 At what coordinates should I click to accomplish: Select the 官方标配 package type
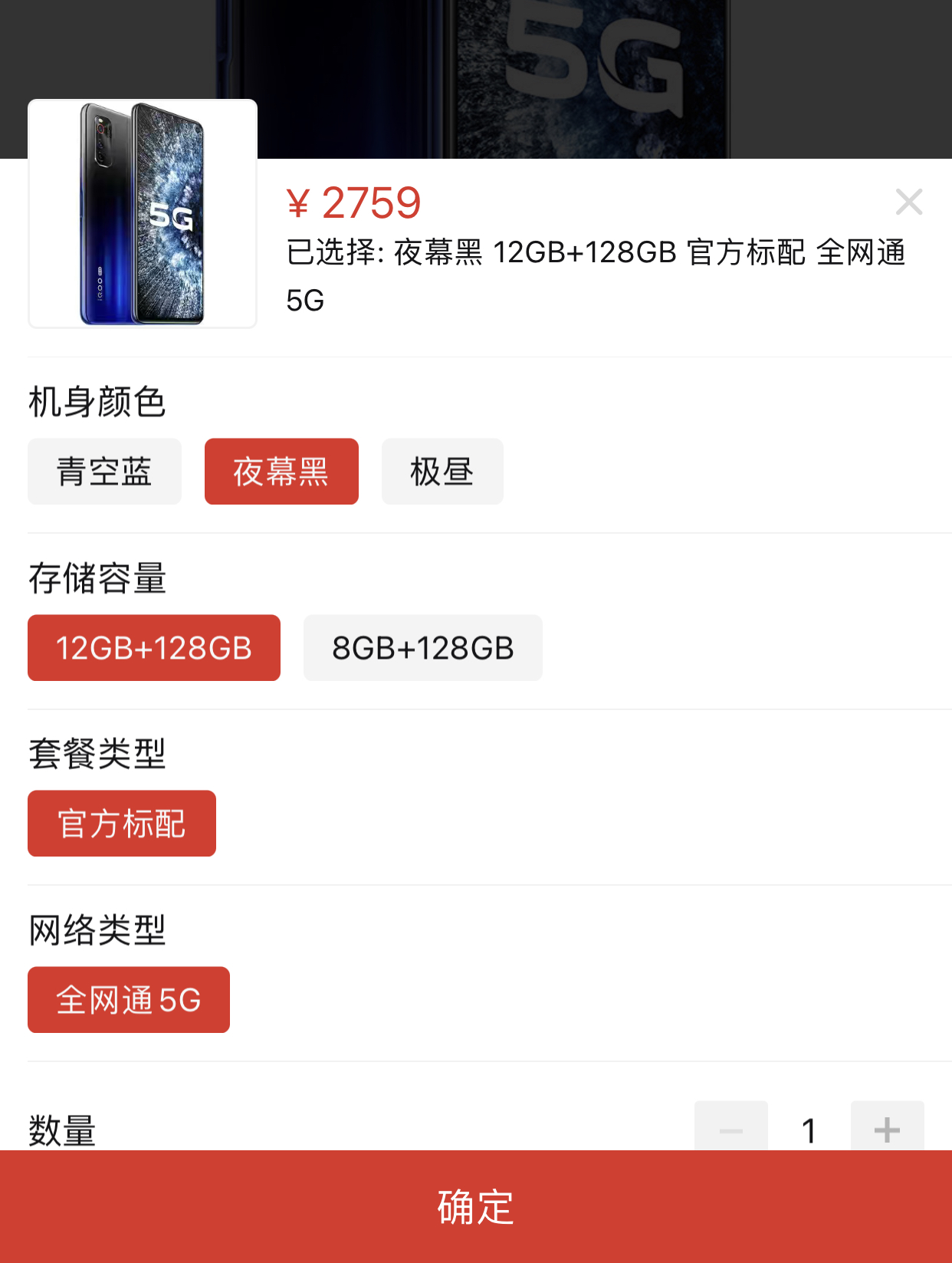pyautogui.click(x=121, y=823)
